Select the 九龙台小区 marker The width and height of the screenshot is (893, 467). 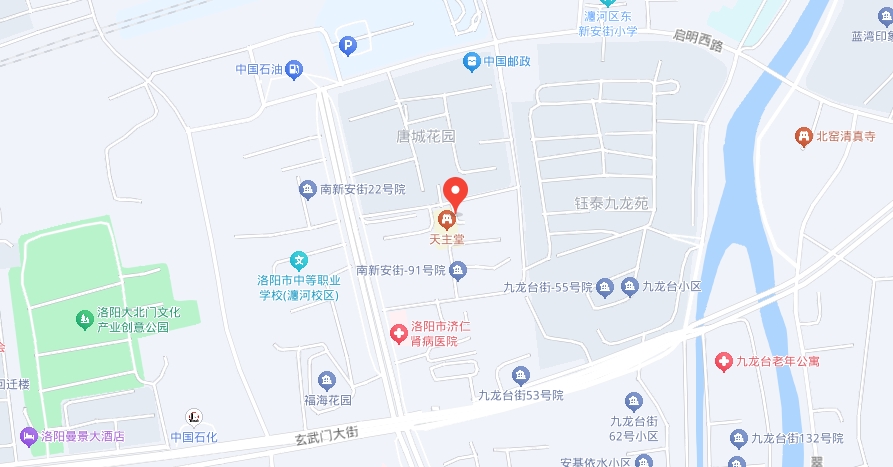pyautogui.click(x=630, y=287)
